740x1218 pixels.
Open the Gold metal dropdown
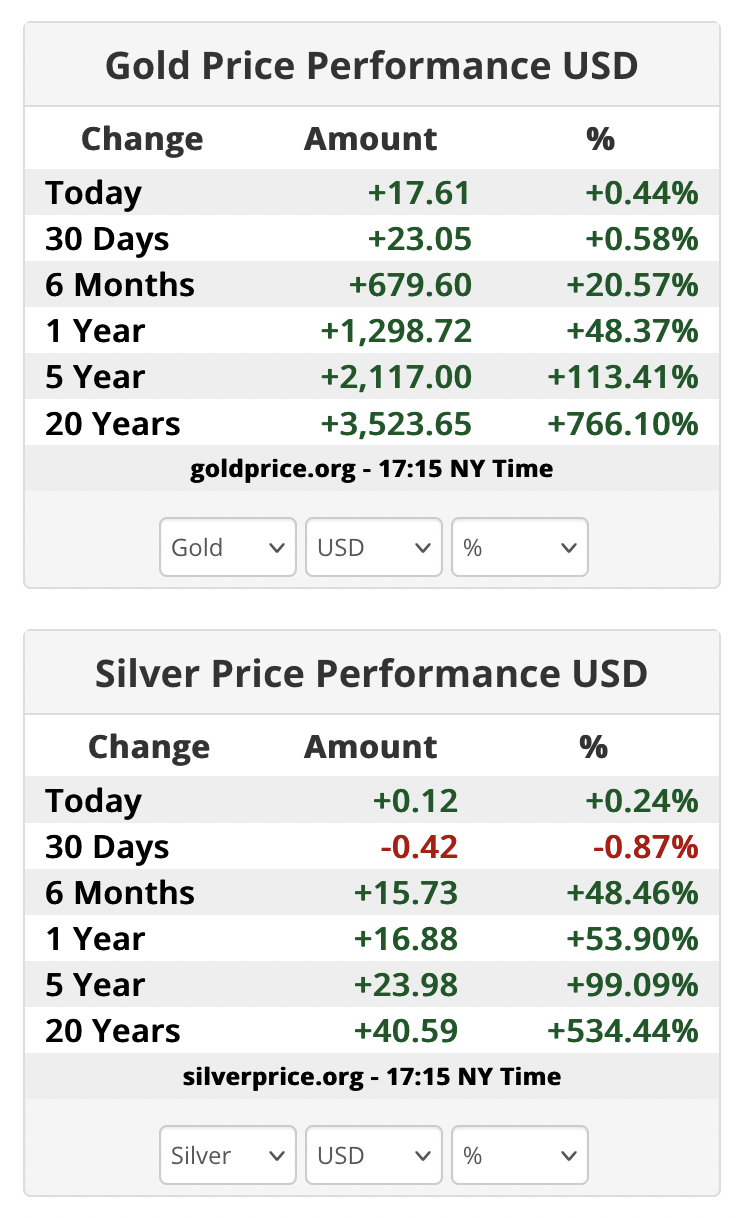point(227,547)
